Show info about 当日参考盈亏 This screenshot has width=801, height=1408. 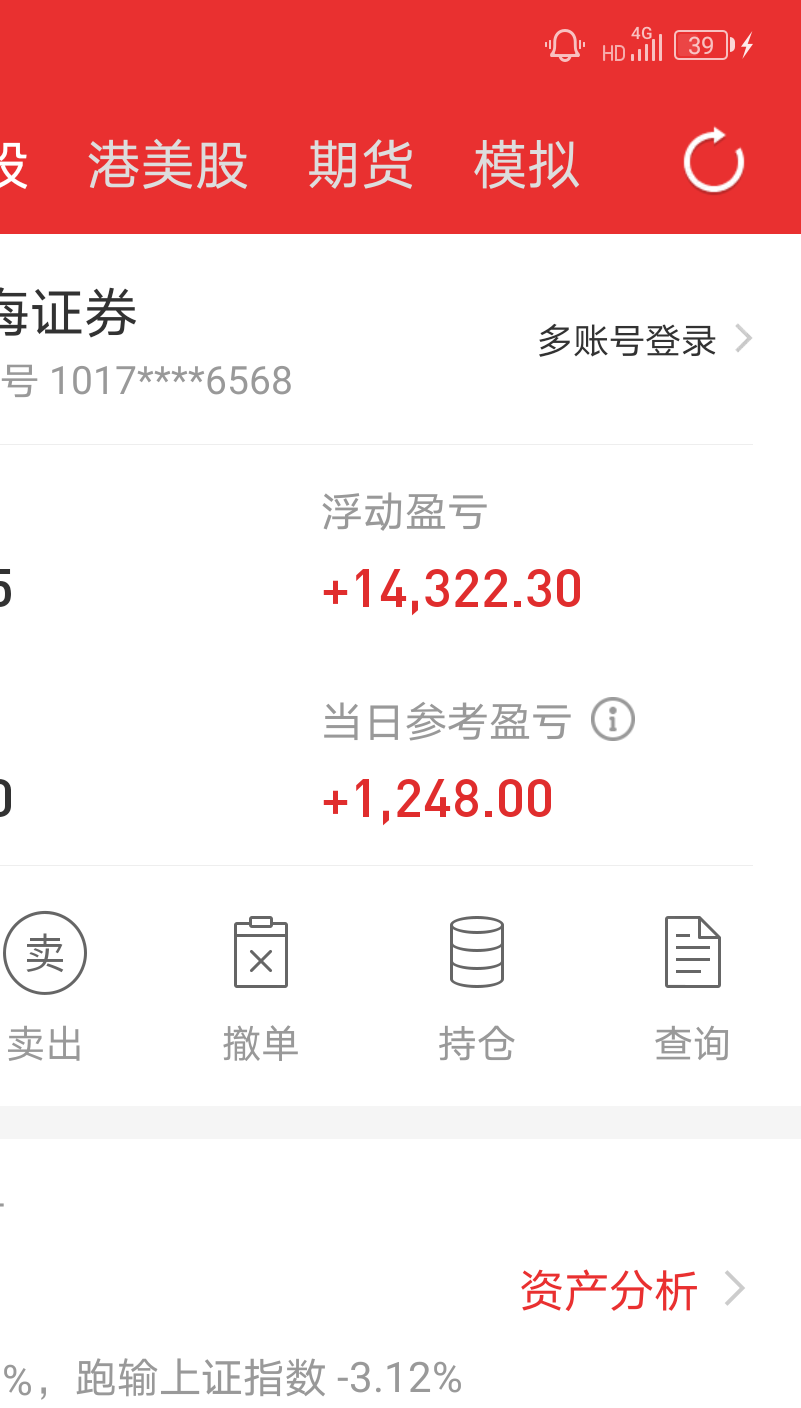pyautogui.click(x=613, y=719)
